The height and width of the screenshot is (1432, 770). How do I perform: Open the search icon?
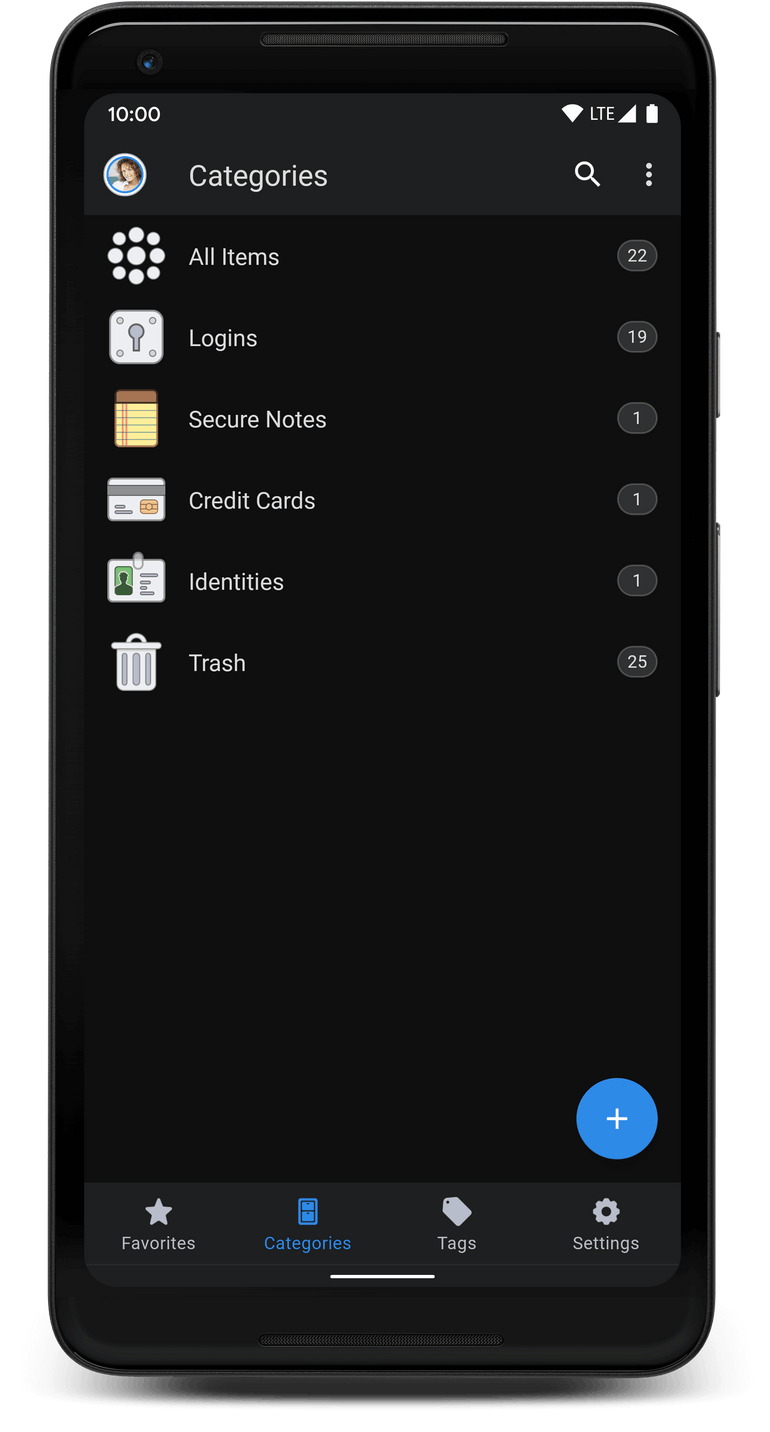click(x=587, y=175)
